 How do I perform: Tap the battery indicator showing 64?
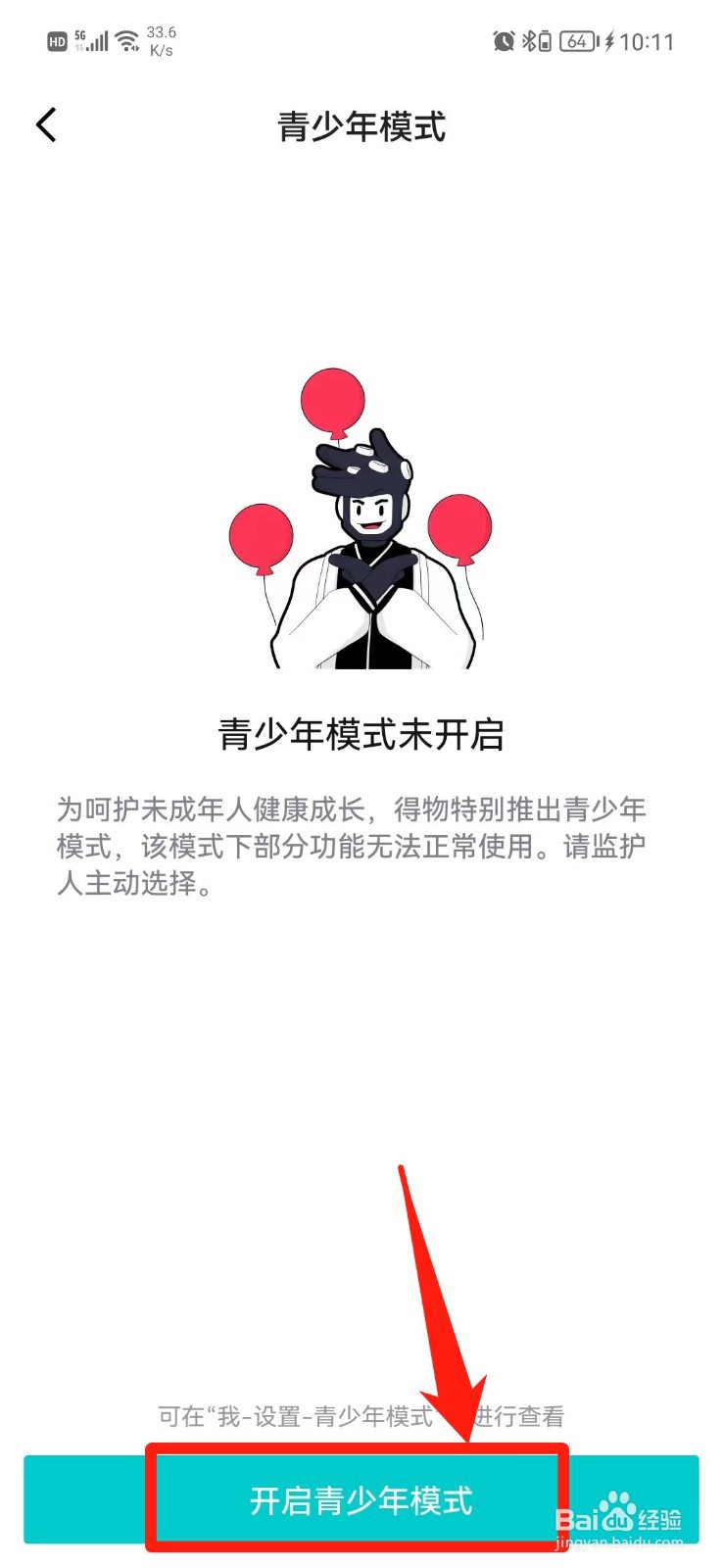click(578, 41)
